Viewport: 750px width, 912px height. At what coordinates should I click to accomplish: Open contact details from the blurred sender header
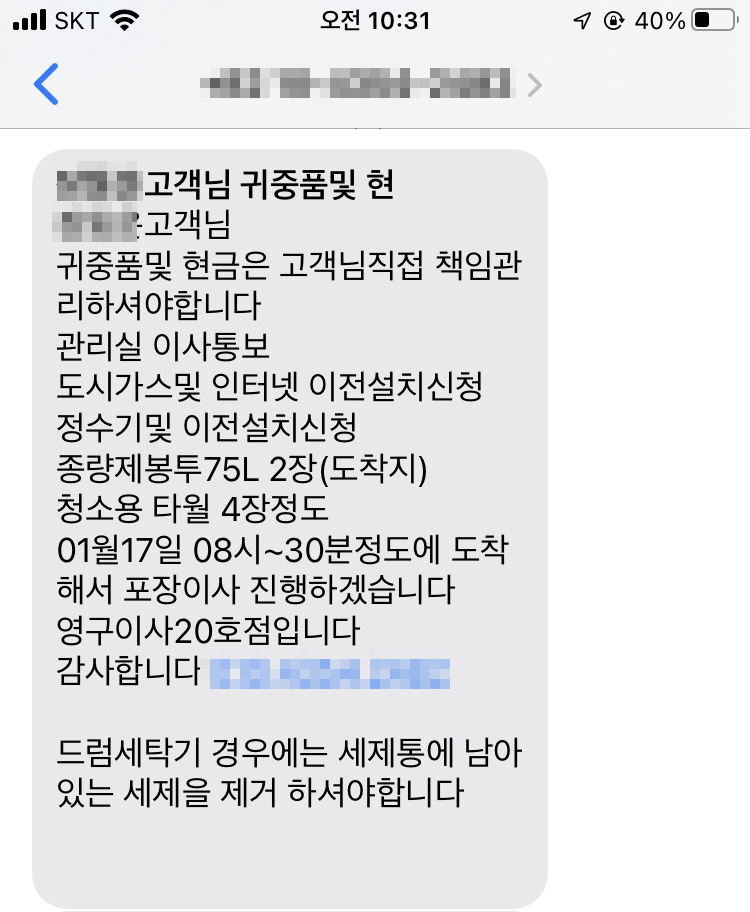pos(372,84)
